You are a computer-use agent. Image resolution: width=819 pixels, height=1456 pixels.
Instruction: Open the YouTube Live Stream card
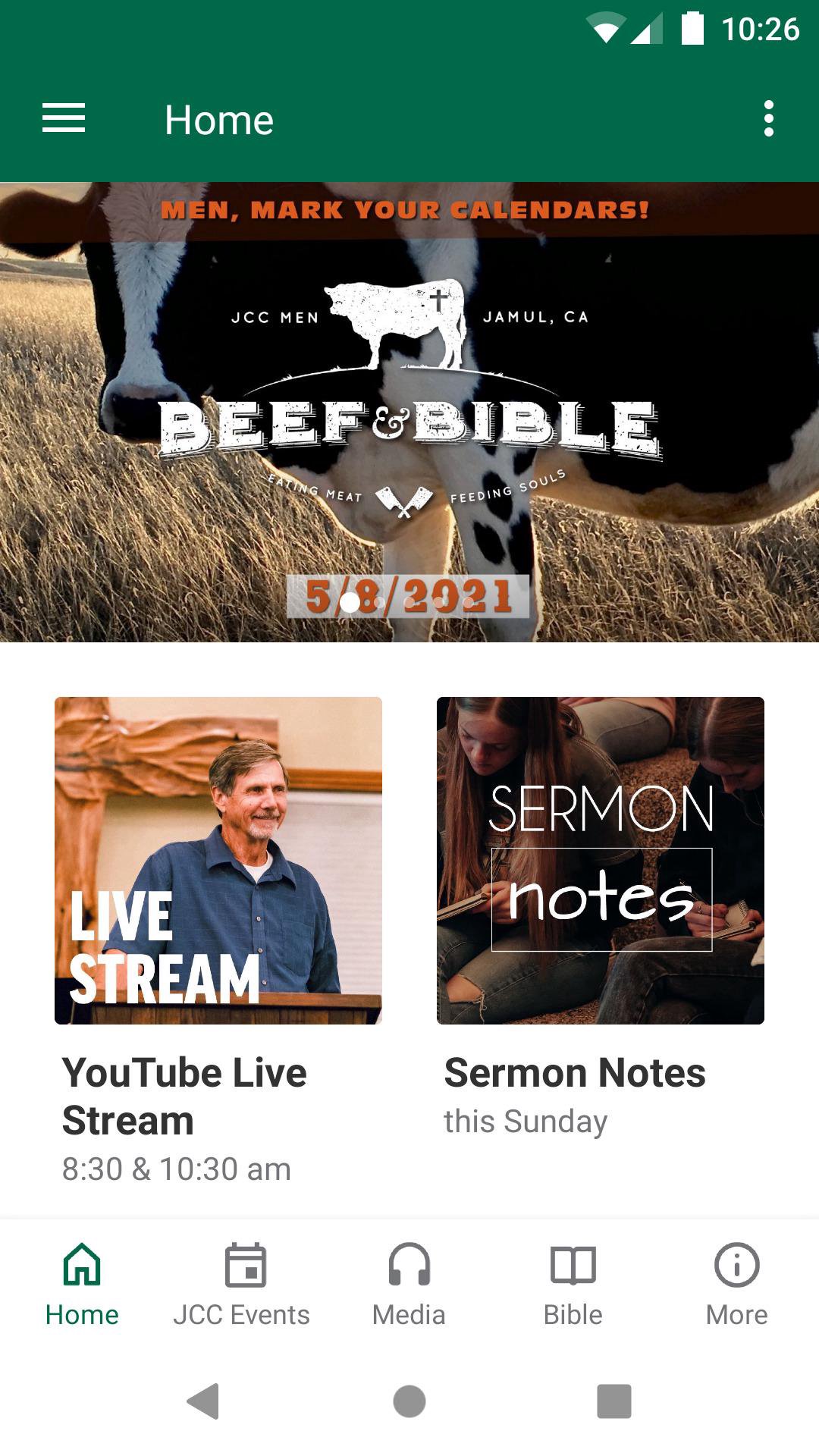218,861
